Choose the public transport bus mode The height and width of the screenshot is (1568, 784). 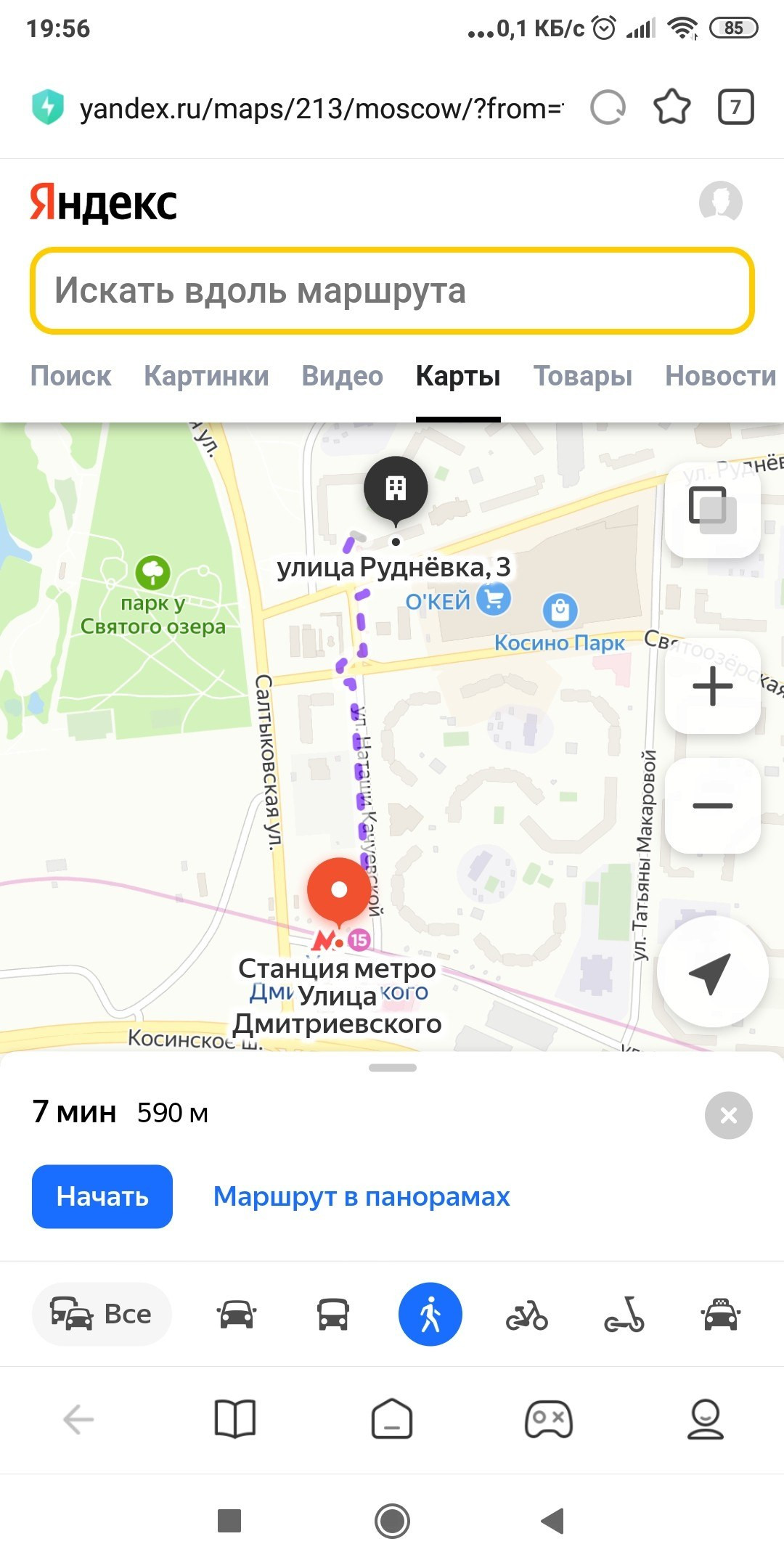click(x=333, y=1314)
